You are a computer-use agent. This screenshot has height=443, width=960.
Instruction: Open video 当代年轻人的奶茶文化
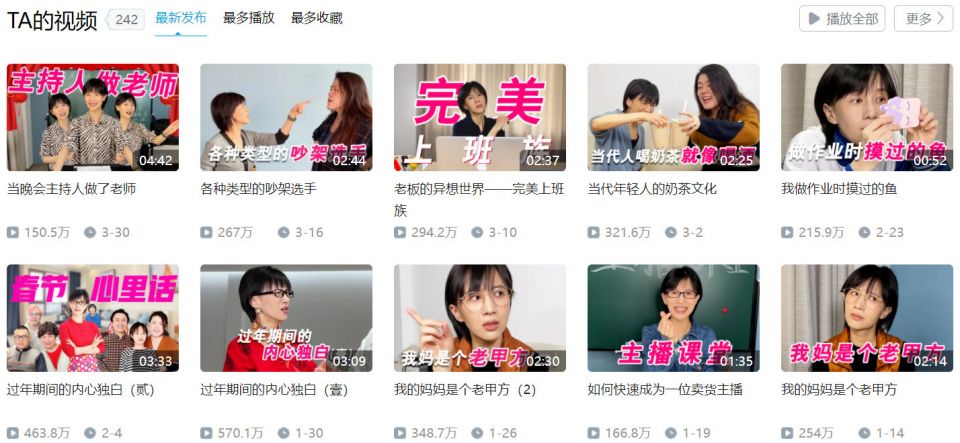[673, 118]
